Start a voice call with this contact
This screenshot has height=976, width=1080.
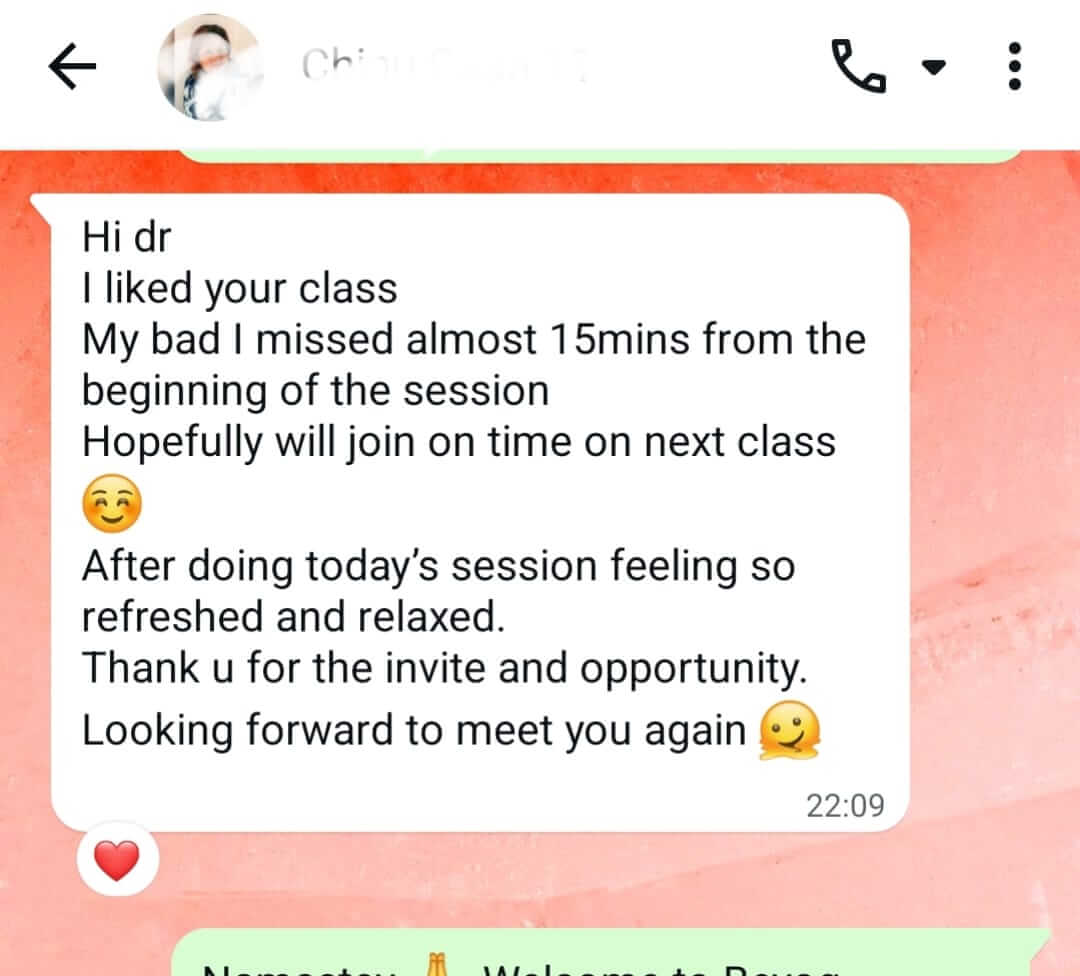tap(858, 68)
